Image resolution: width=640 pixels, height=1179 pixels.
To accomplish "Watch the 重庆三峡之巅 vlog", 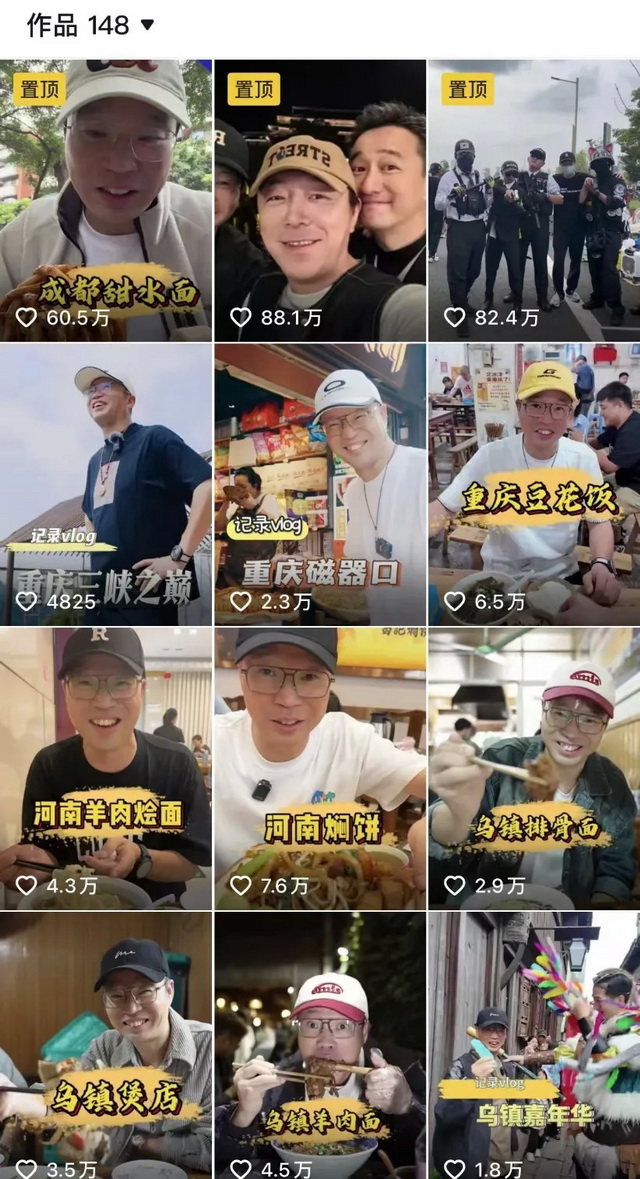I will coord(105,485).
